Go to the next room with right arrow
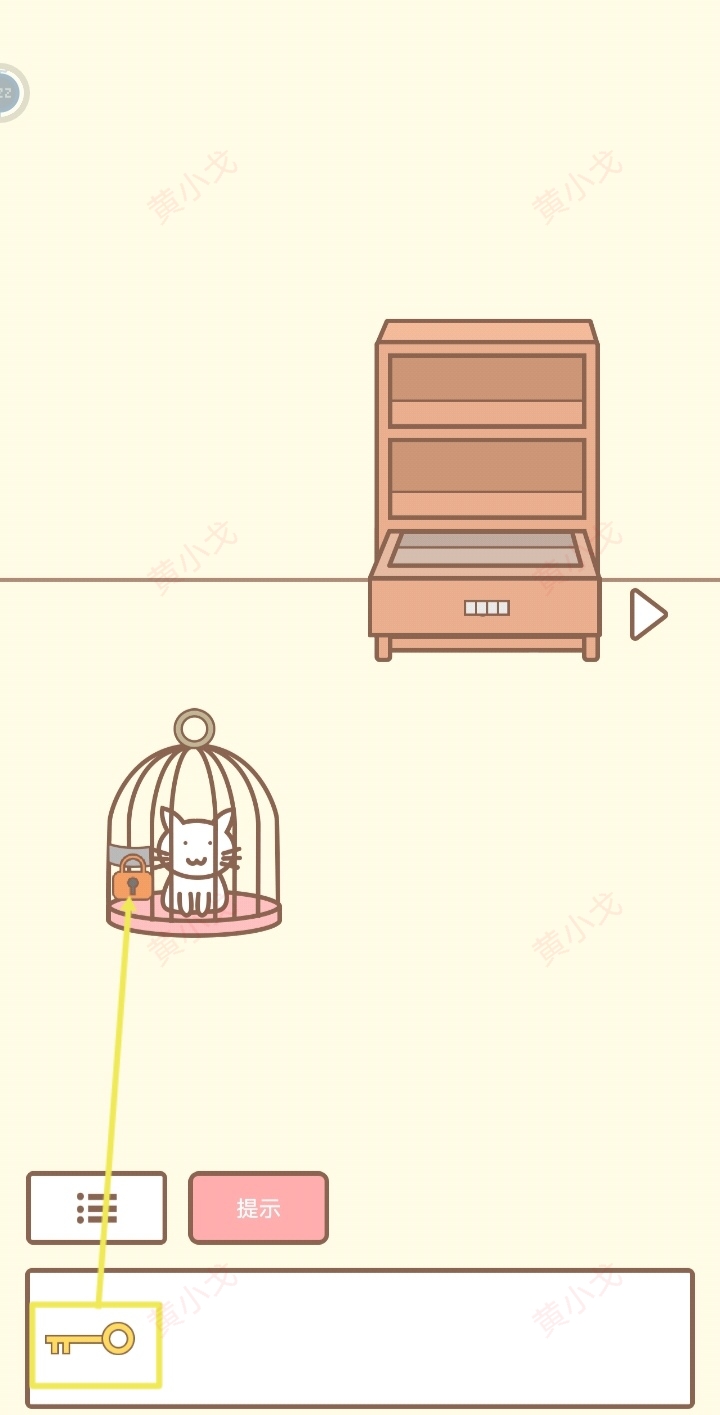 click(x=648, y=614)
